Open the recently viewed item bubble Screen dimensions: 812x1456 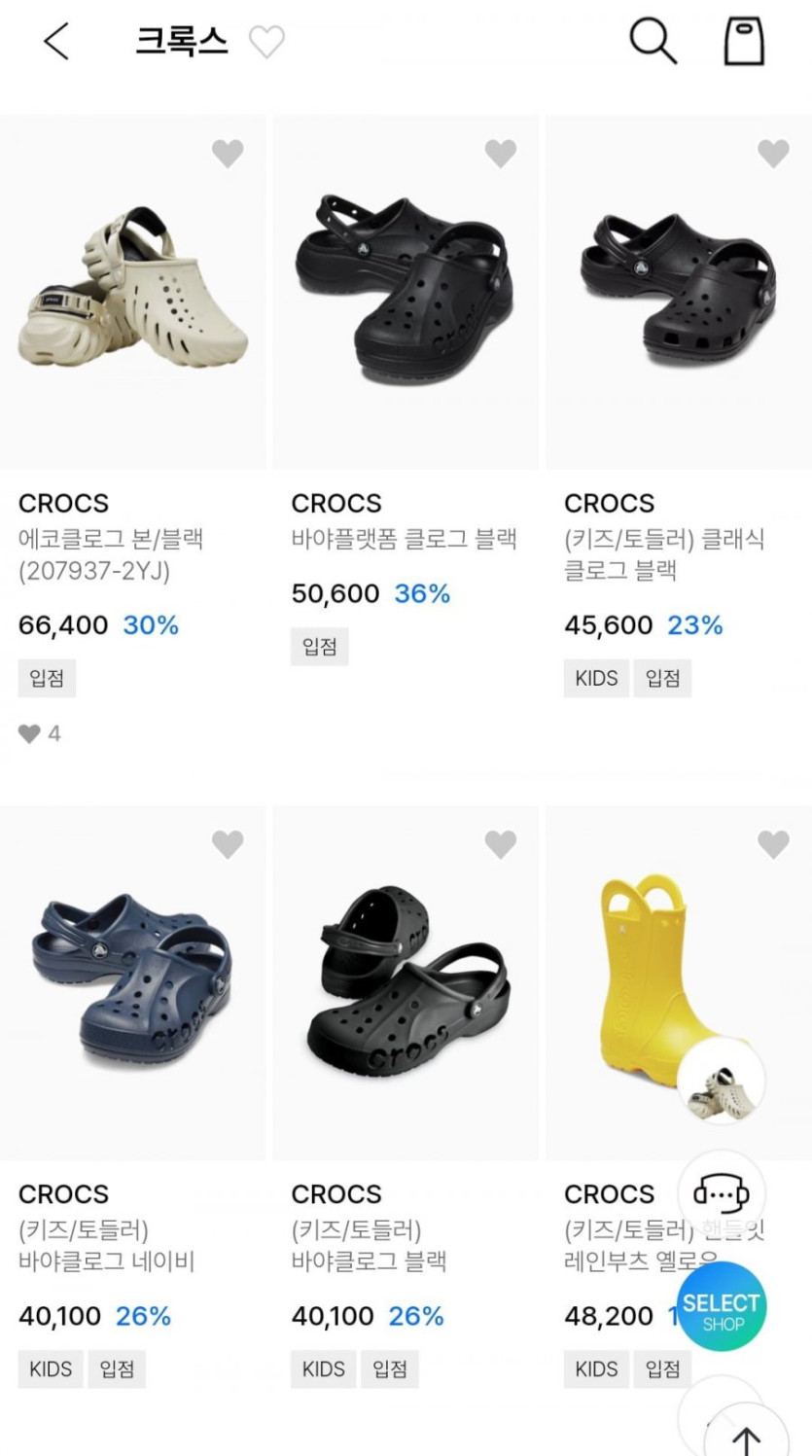point(722,1081)
